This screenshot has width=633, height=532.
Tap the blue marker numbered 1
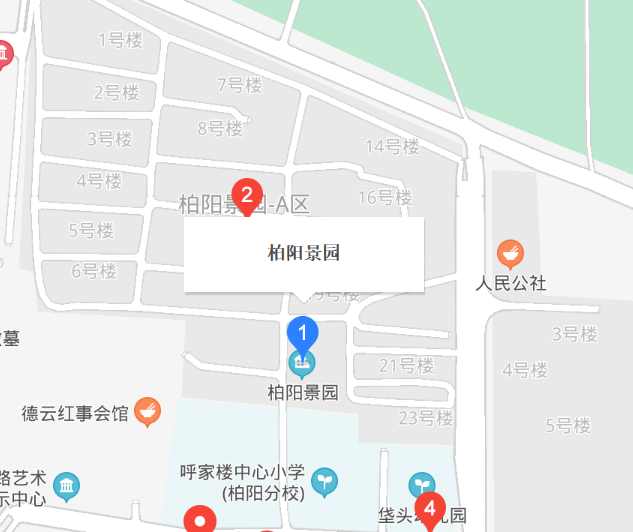pyautogui.click(x=303, y=331)
